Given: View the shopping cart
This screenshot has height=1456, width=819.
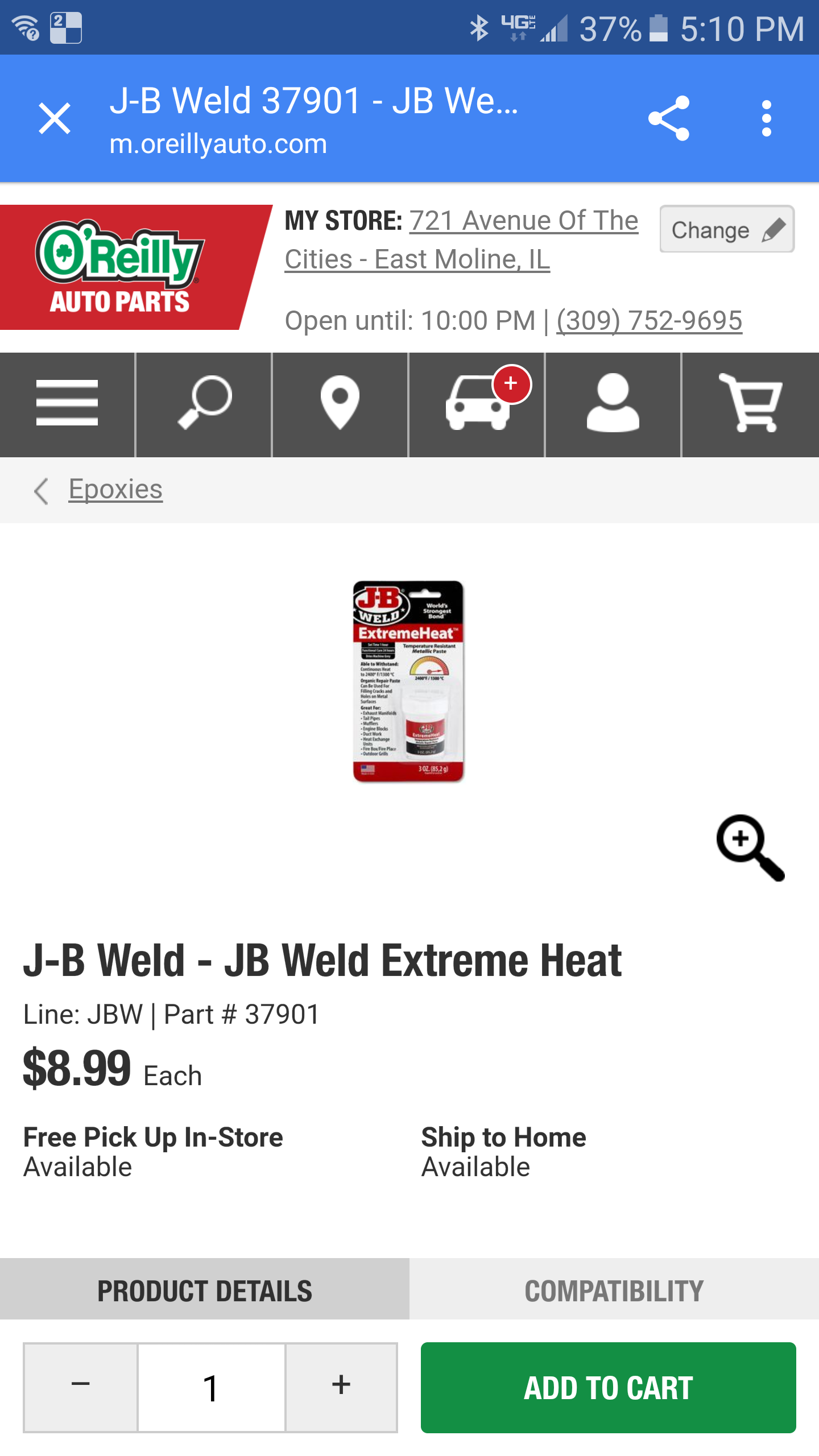Looking at the screenshot, I should 751,404.
